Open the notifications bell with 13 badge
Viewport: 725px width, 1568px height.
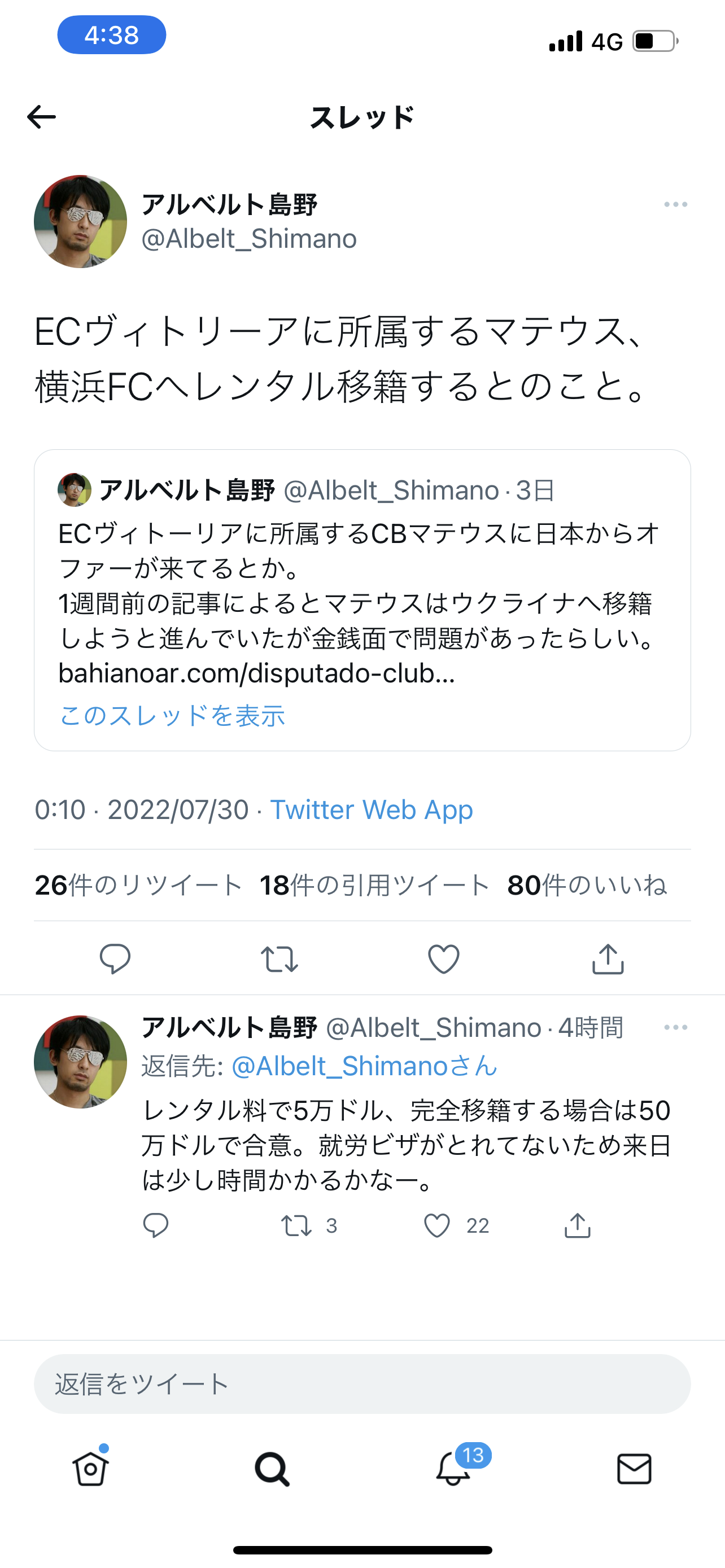coord(453,1469)
